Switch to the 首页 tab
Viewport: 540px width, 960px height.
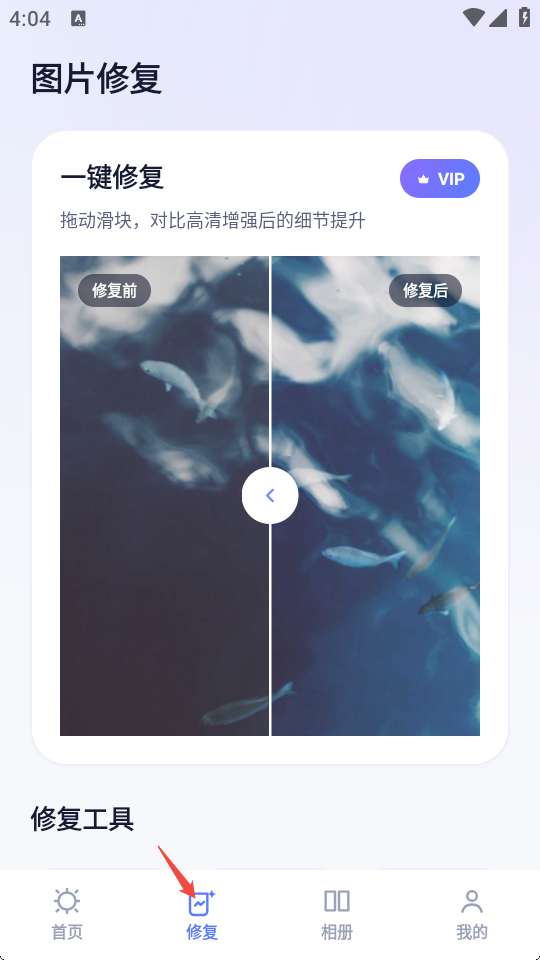tap(67, 914)
